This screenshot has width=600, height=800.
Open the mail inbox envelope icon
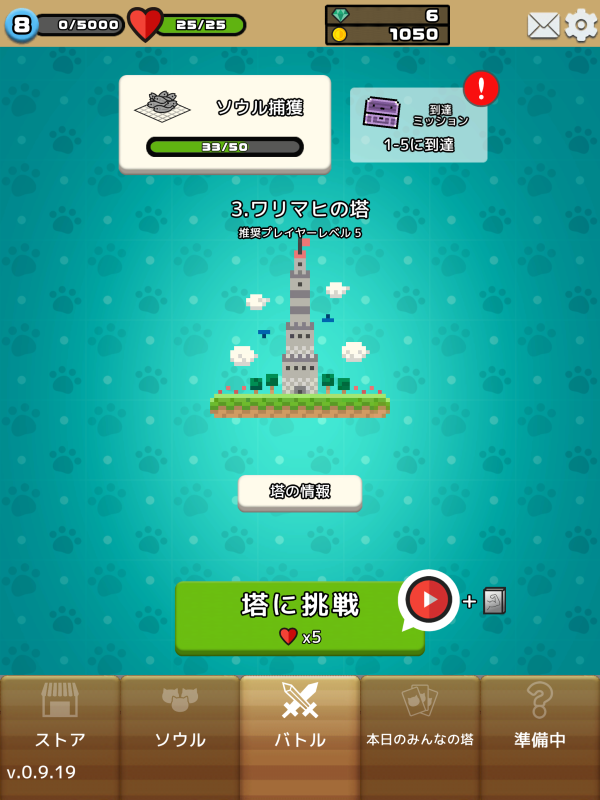543,24
